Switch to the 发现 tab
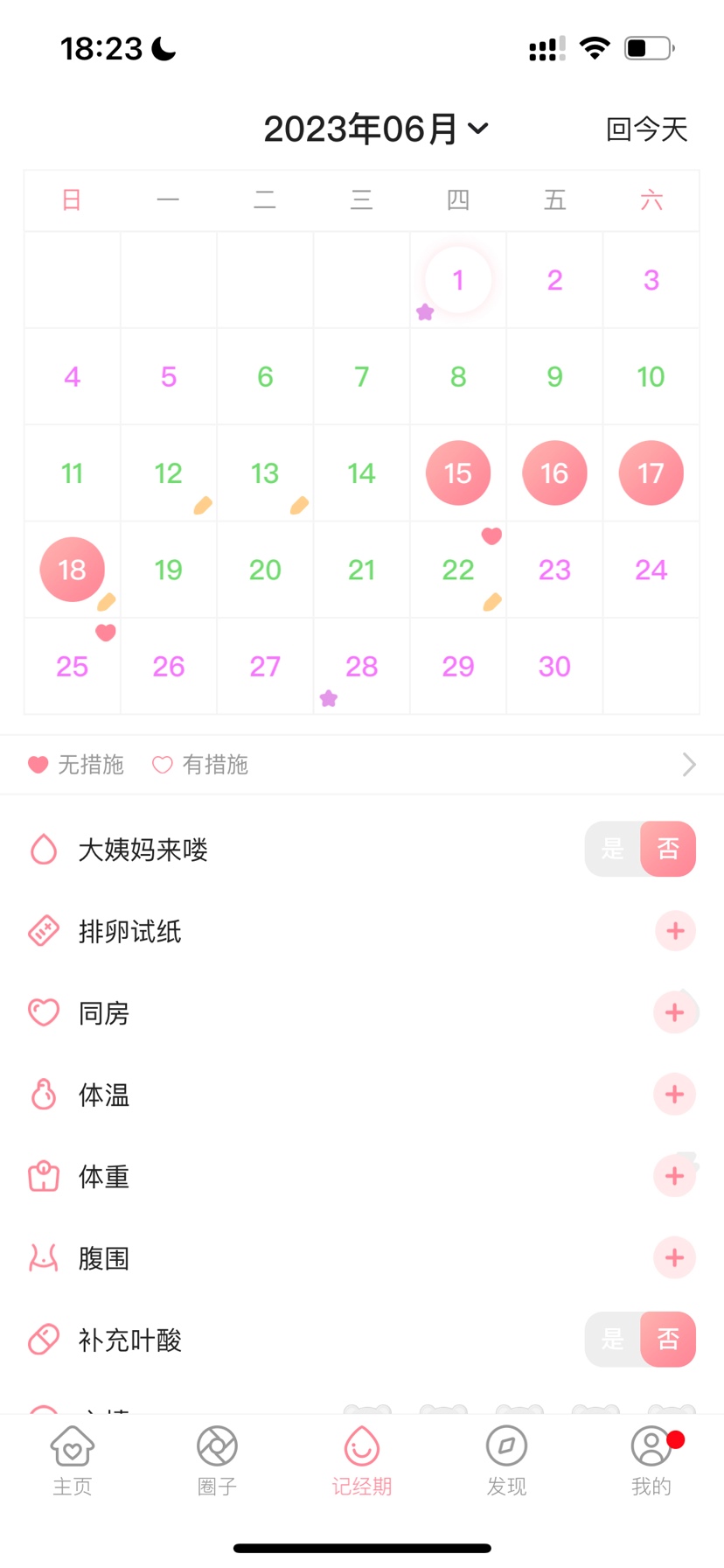This screenshot has height=1568, width=724. pyautogui.click(x=506, y=1460)
